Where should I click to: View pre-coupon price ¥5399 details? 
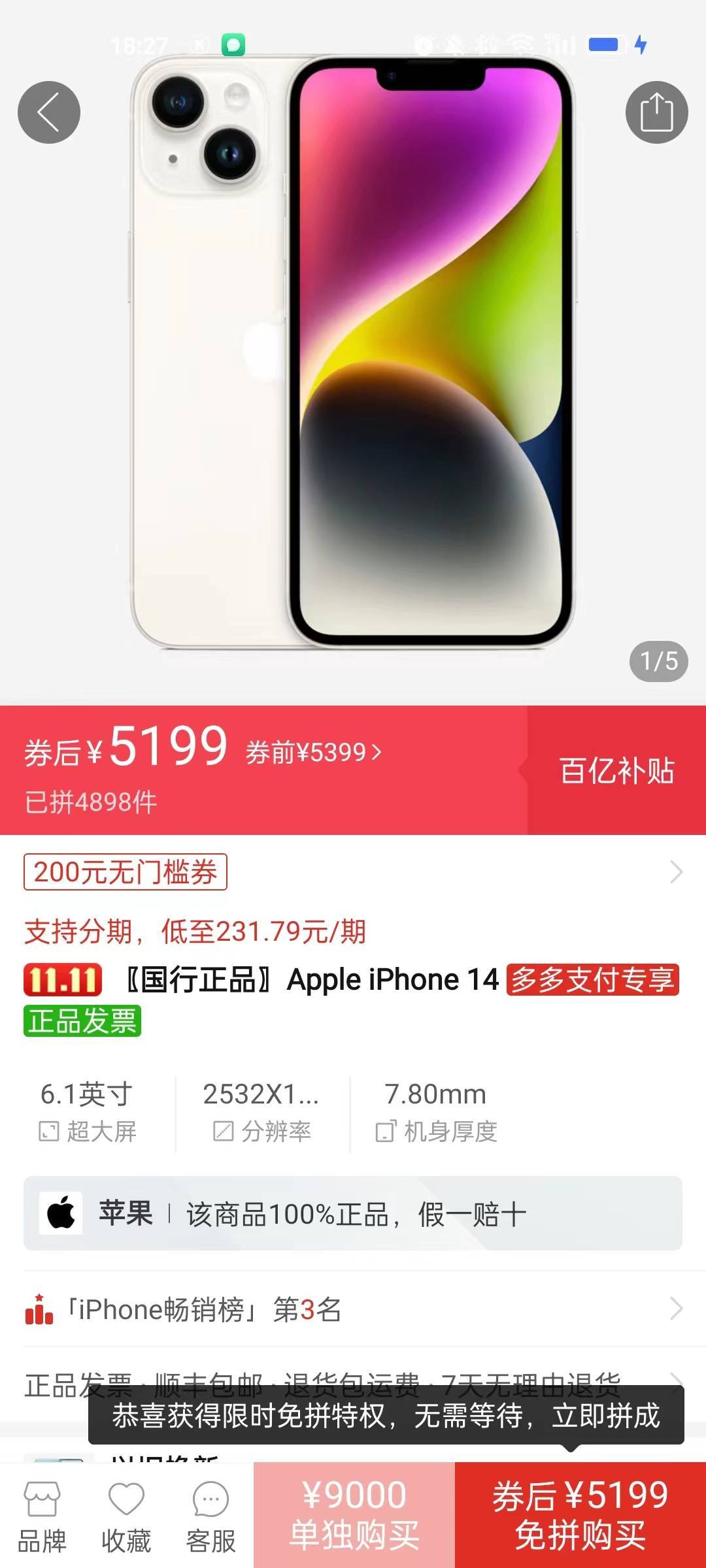click(314, 753)
